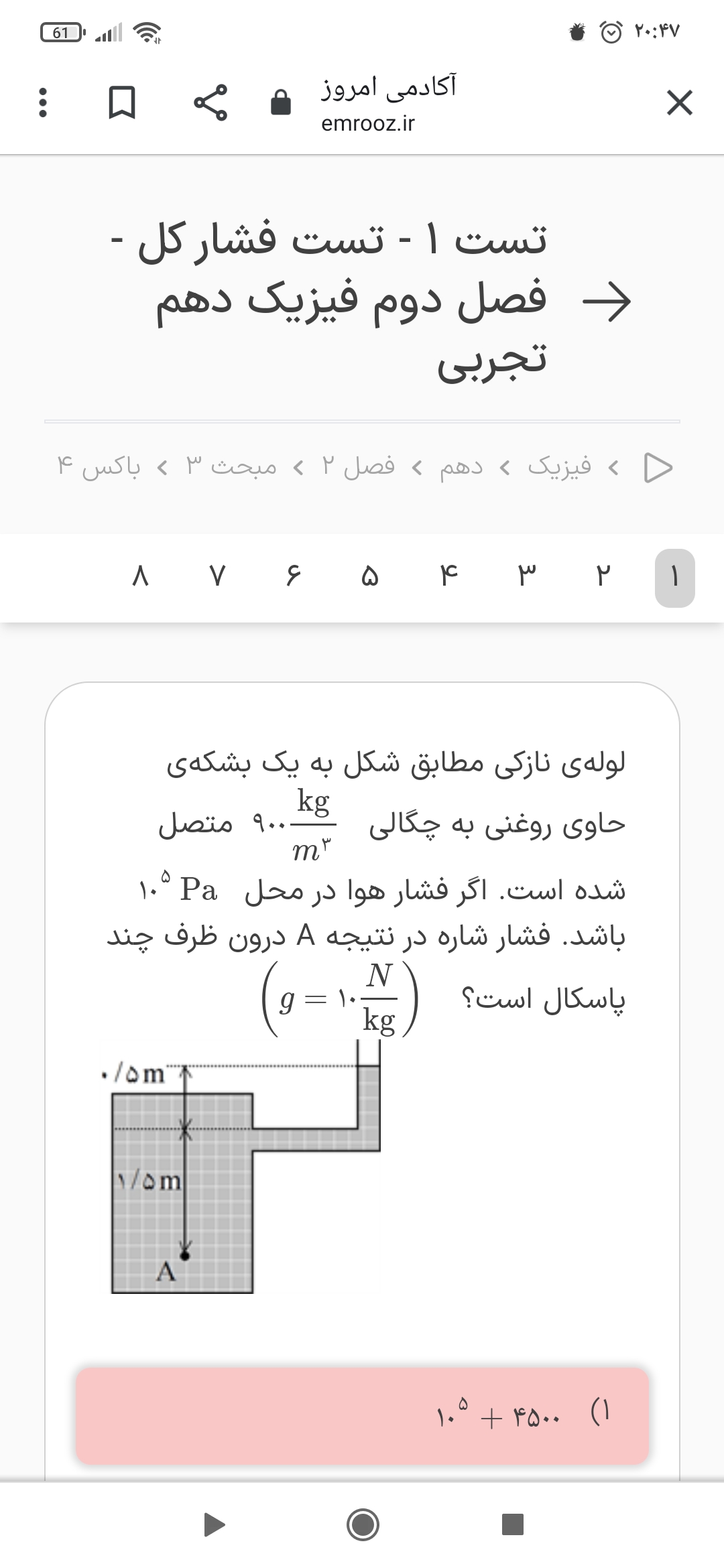The height and width of the screenshot is (1568, 724).
Task: Open the دهم breadcrumb link
Action: coord(461,466)
